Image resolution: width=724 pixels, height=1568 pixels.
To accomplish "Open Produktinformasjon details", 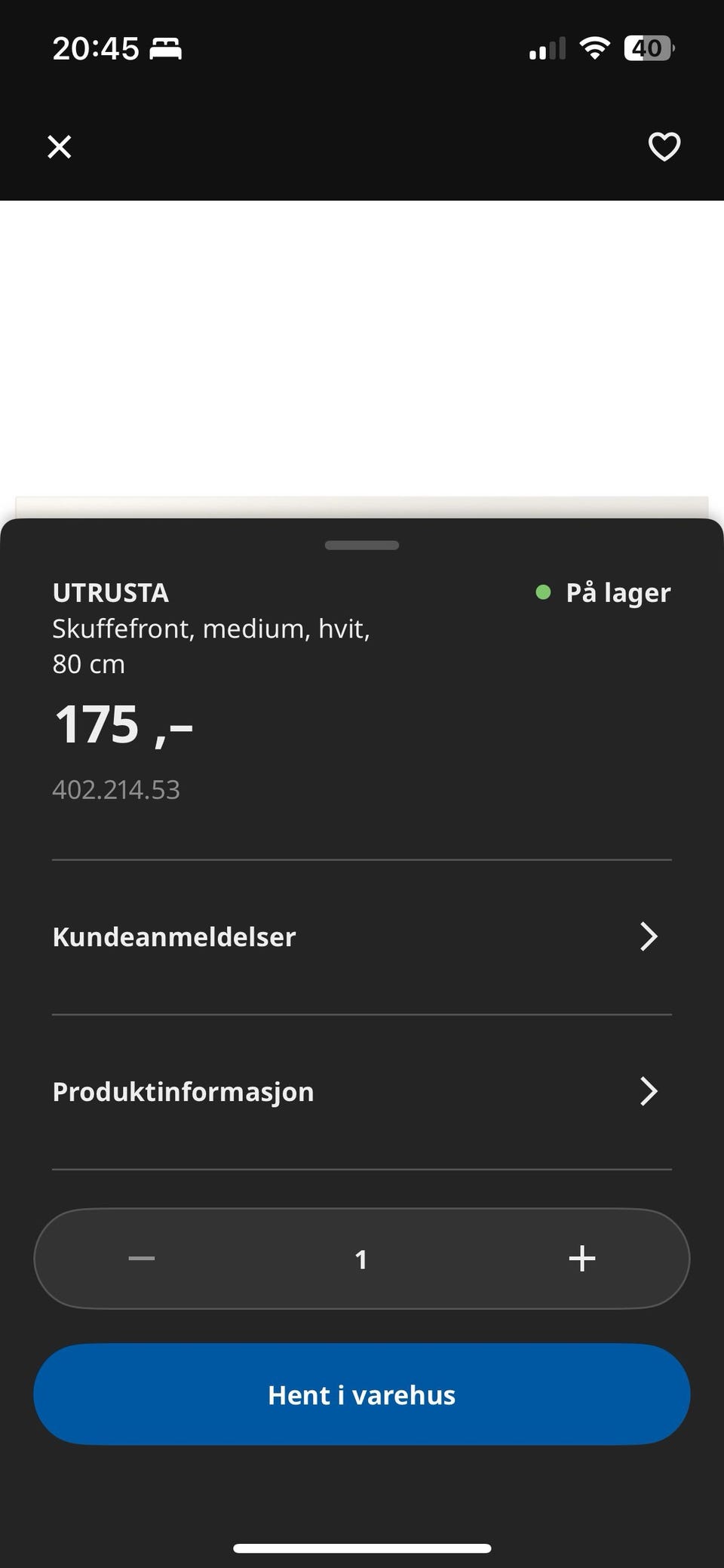I will (362, 1092).
